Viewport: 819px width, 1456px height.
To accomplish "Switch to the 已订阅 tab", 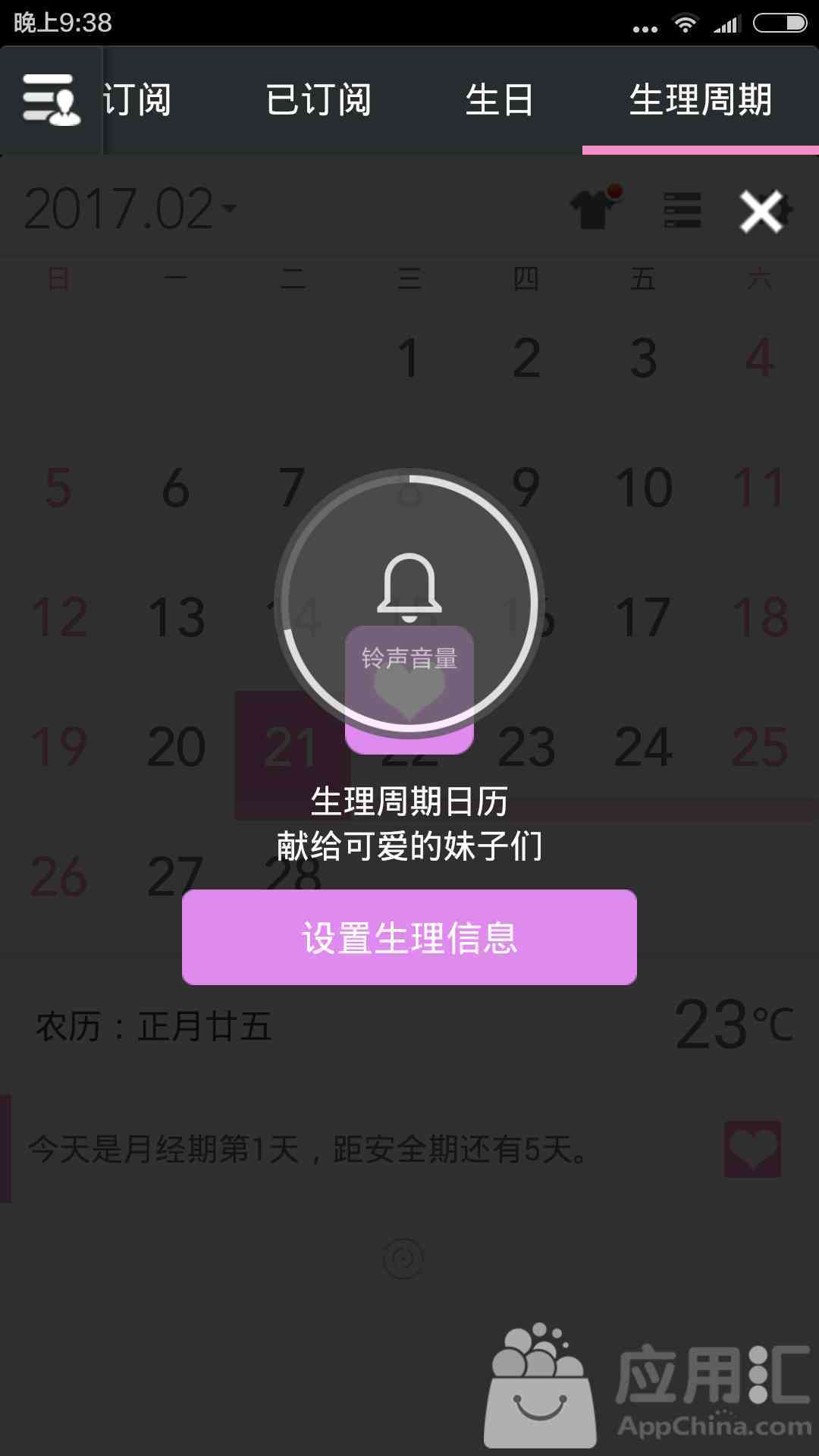I will click(318, 100).
